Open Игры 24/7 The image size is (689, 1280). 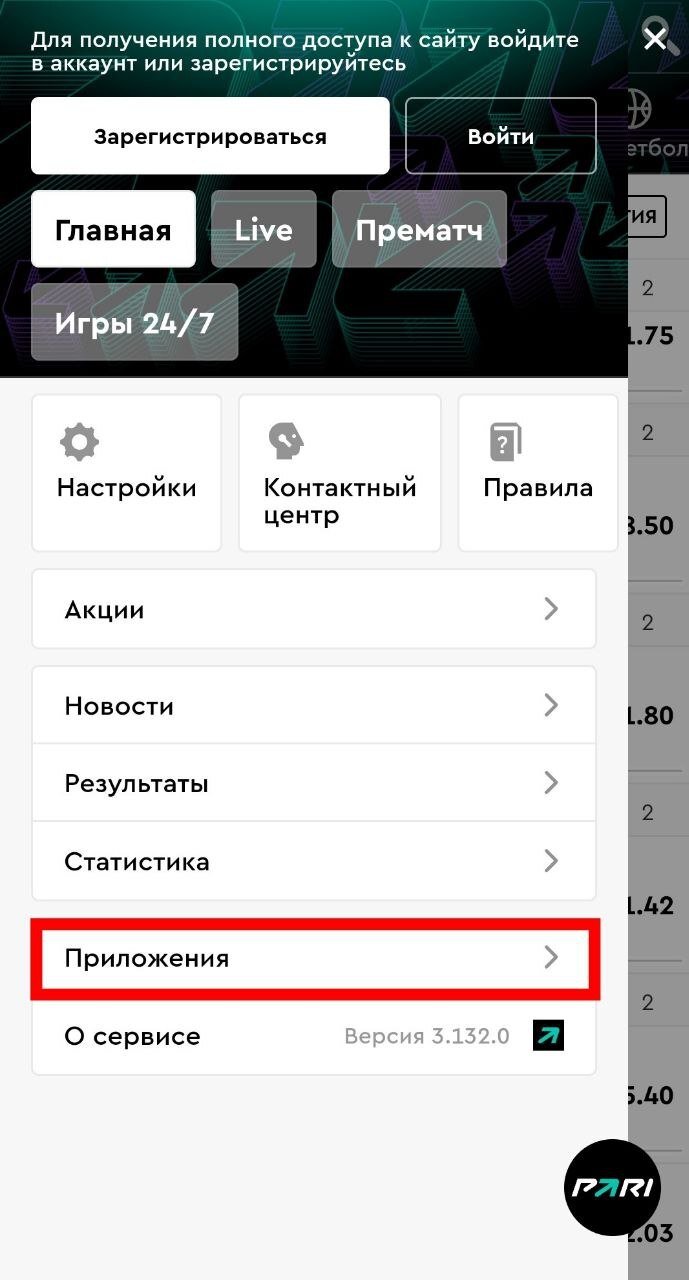(x=134, y=322)
